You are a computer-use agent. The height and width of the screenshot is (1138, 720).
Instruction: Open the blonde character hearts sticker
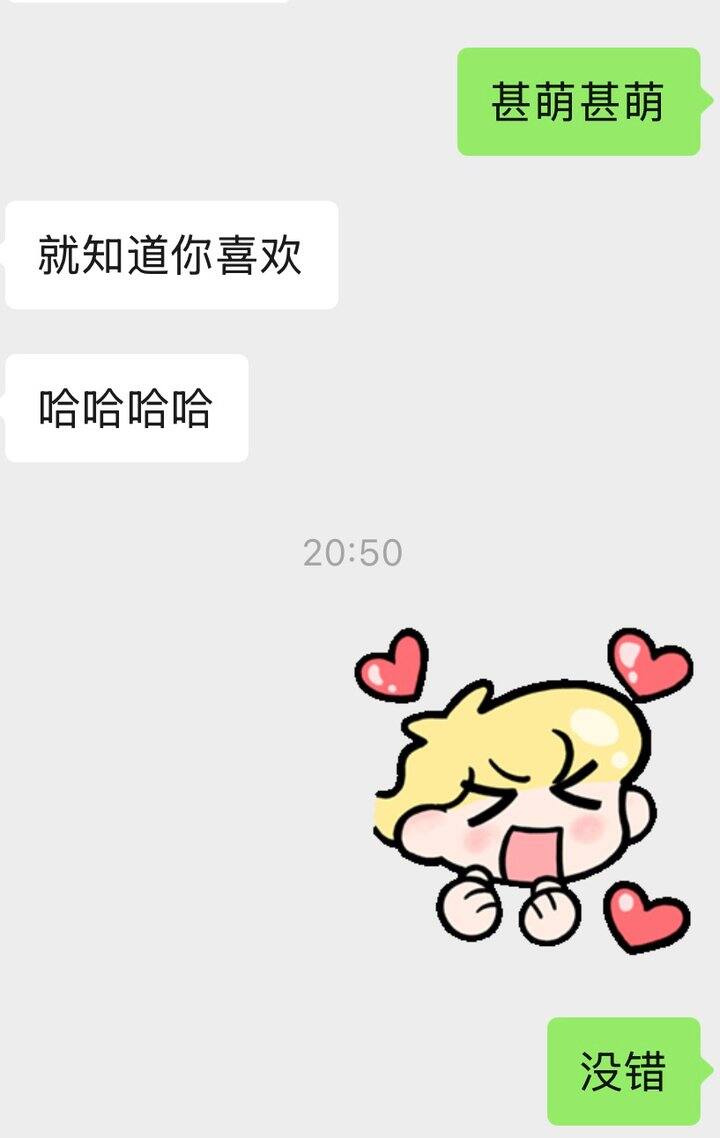click(525, 790)
